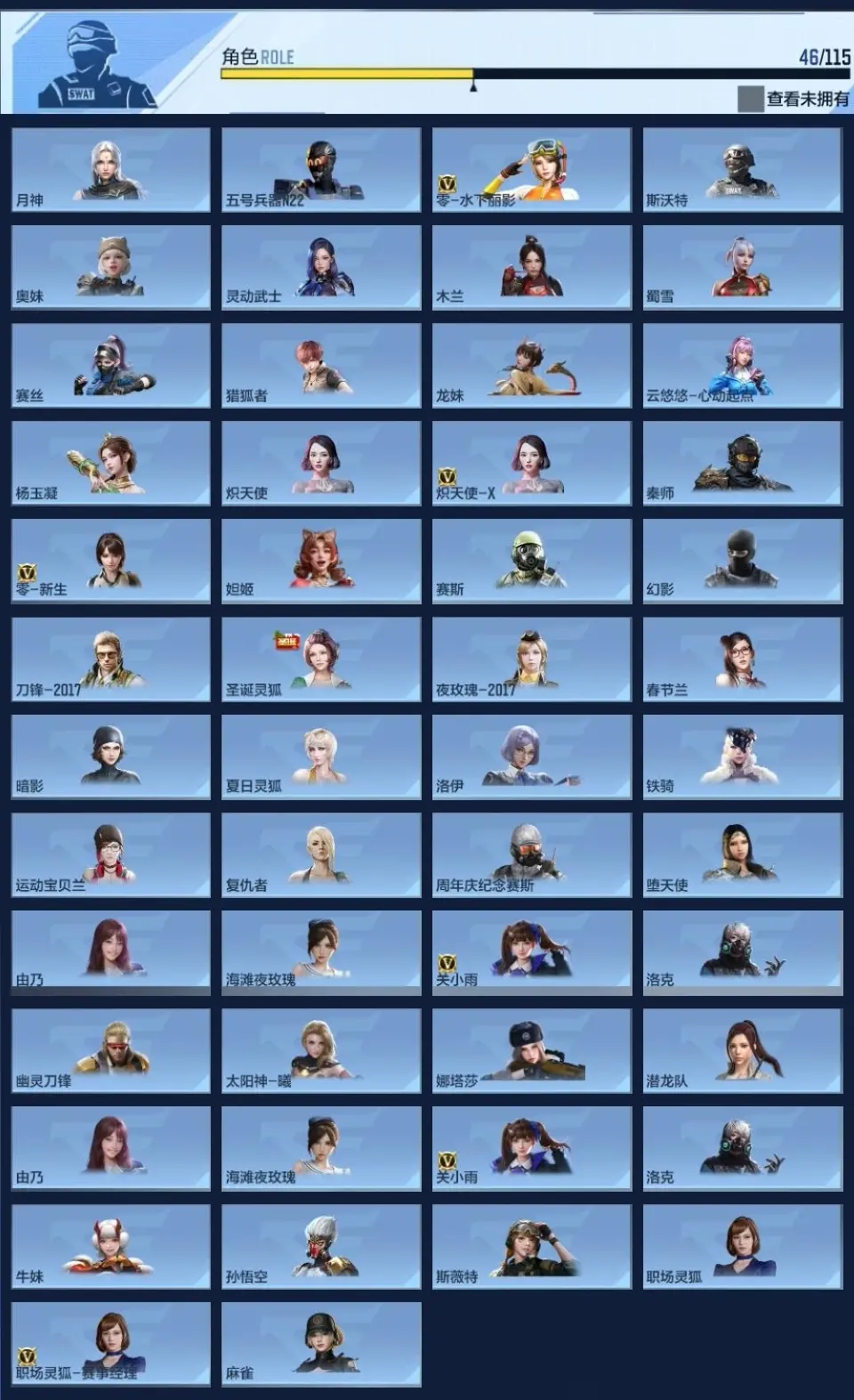Choose the 洛伊 character
This screenshot has height=1400, width=854.
[x=531, y=757]
